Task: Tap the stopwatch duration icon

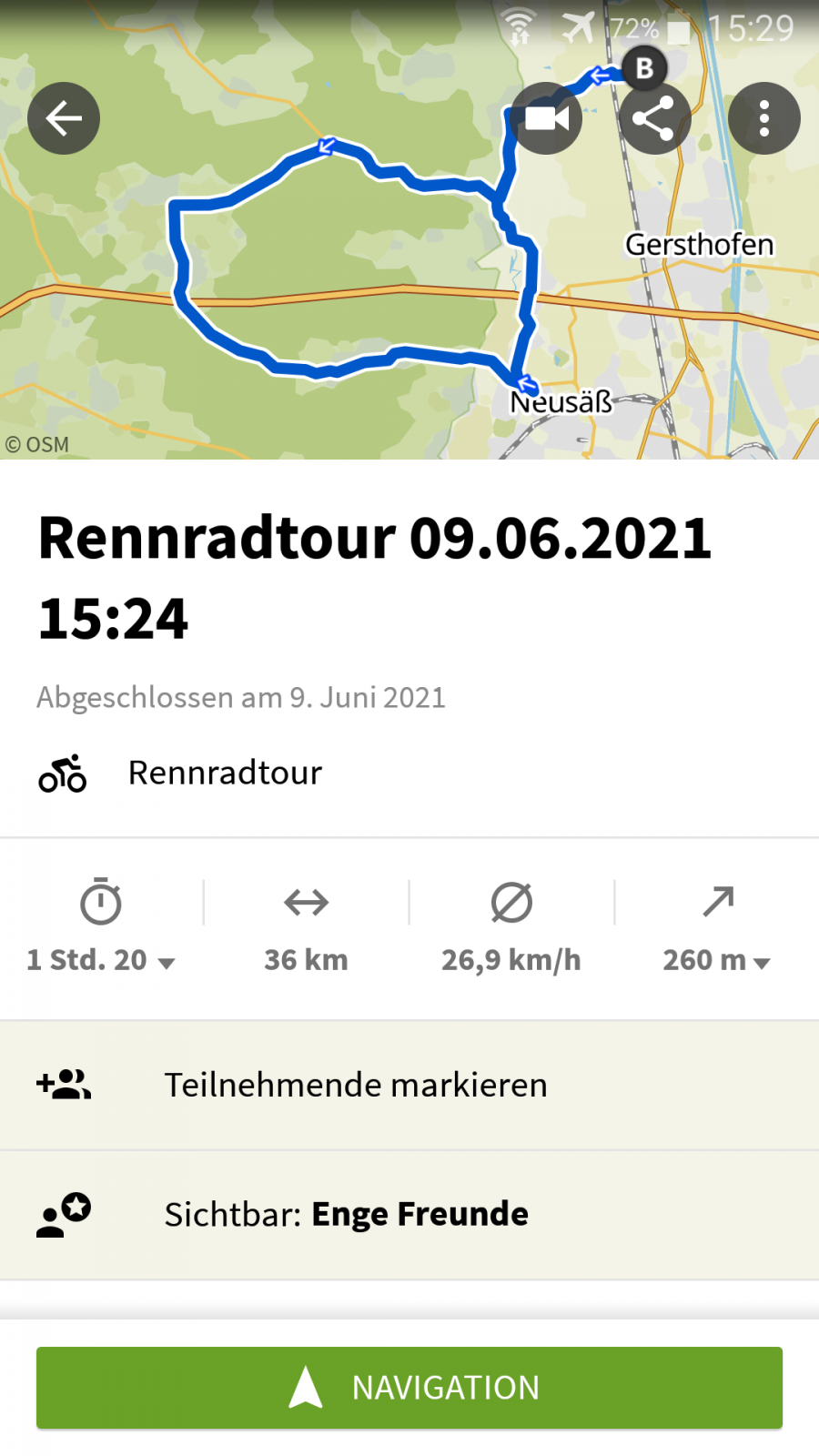Action: [101, 903]
